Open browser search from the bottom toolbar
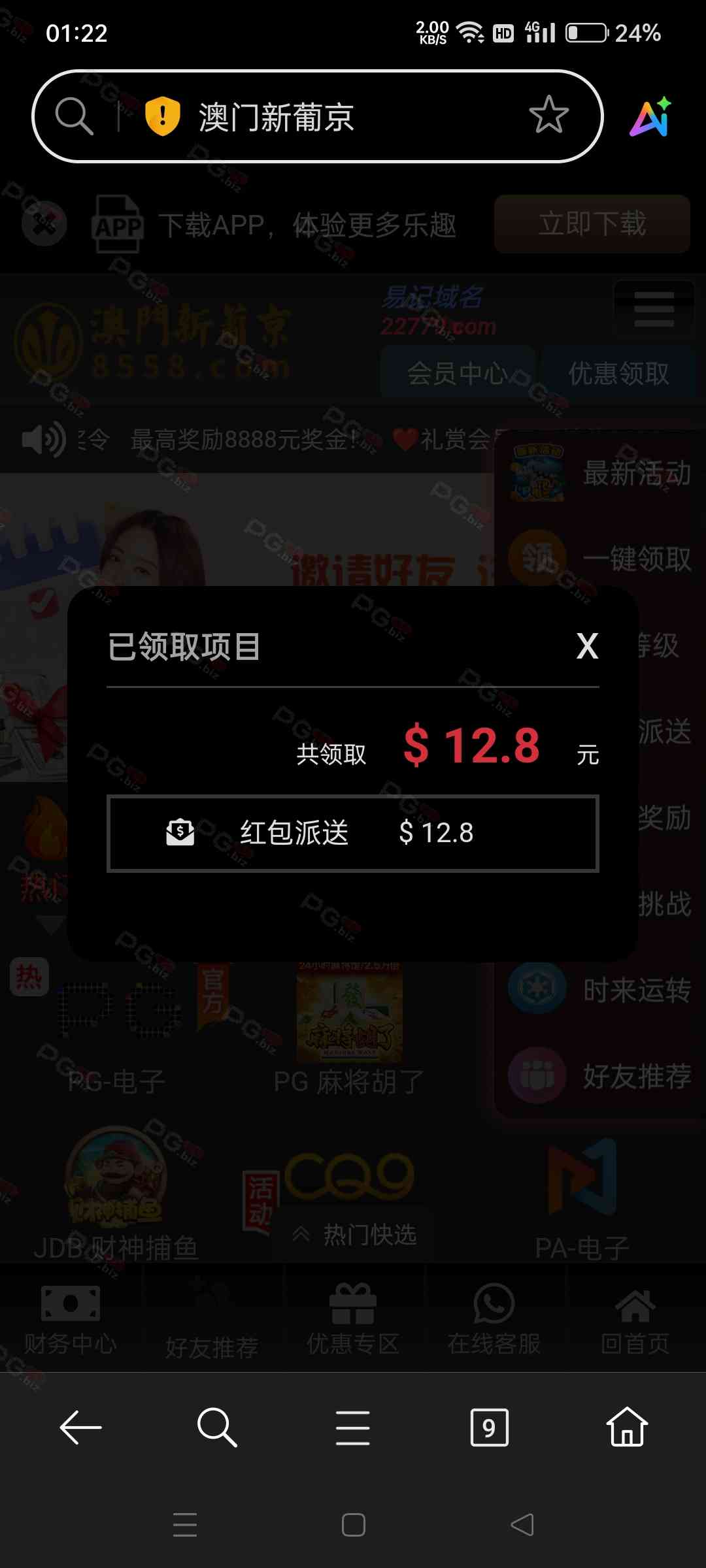 (x=216, y=1427)
